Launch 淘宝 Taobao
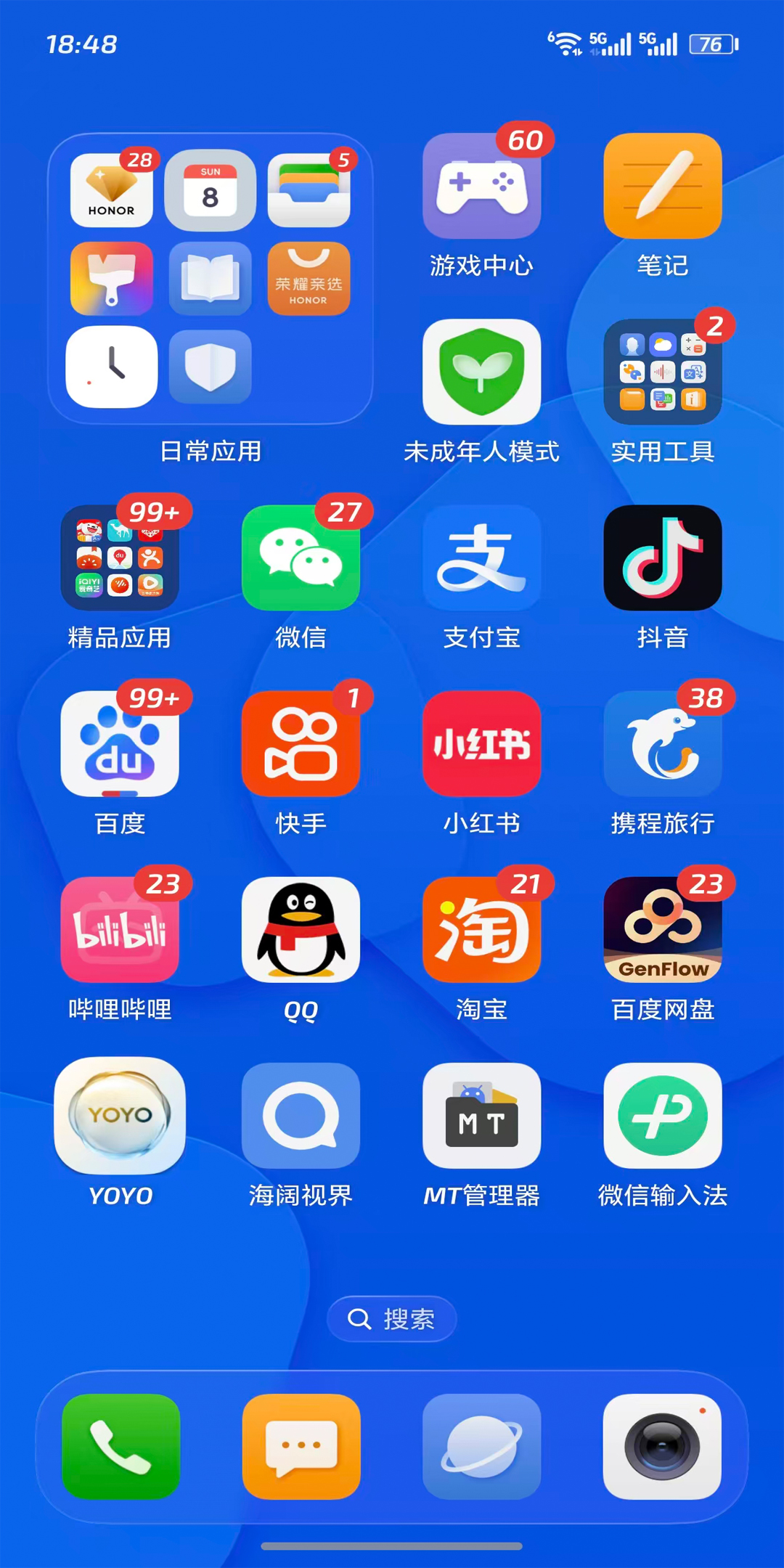Screen dimensions: 784x1568 coord(481,930)
